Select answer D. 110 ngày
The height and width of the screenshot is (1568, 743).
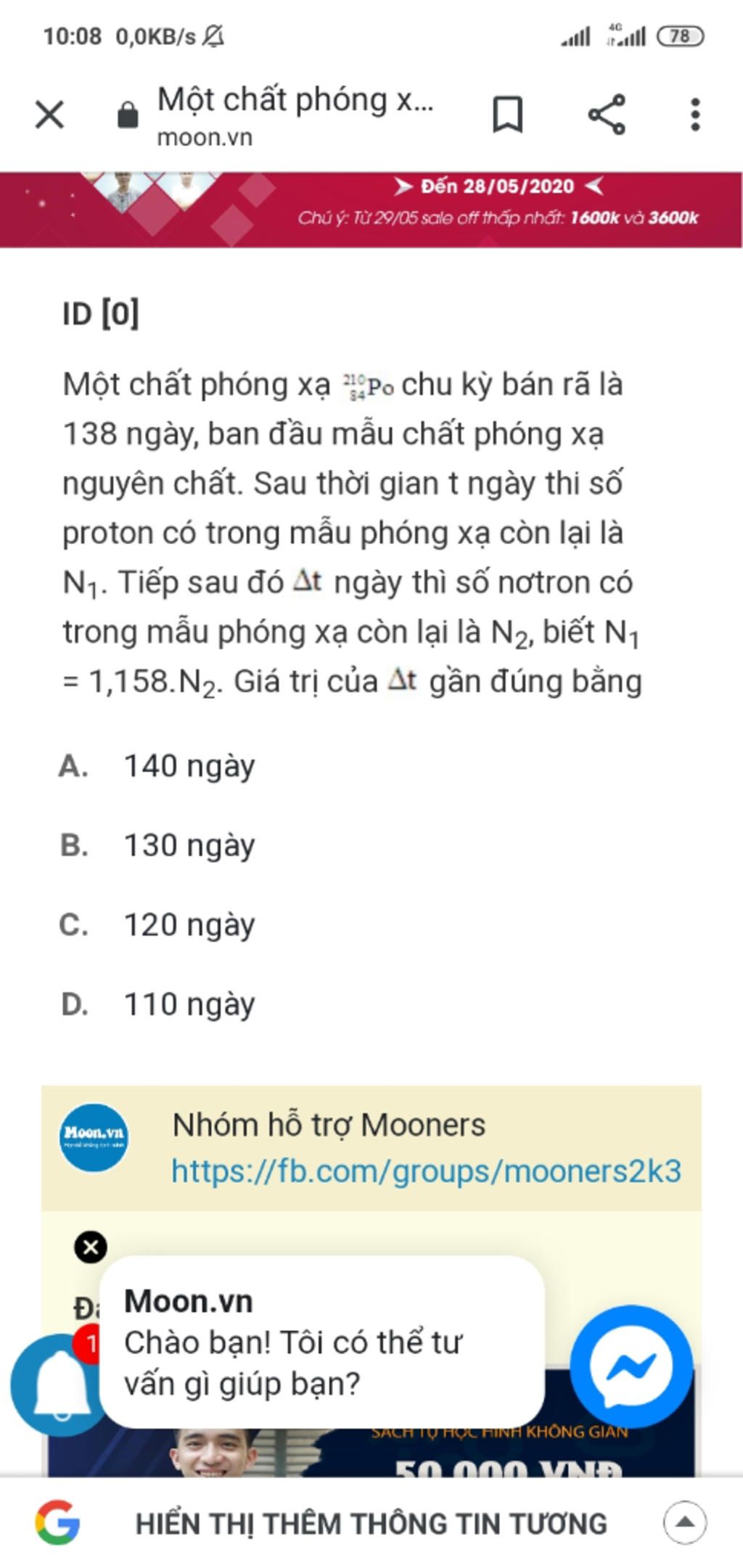click(189, 1005)
